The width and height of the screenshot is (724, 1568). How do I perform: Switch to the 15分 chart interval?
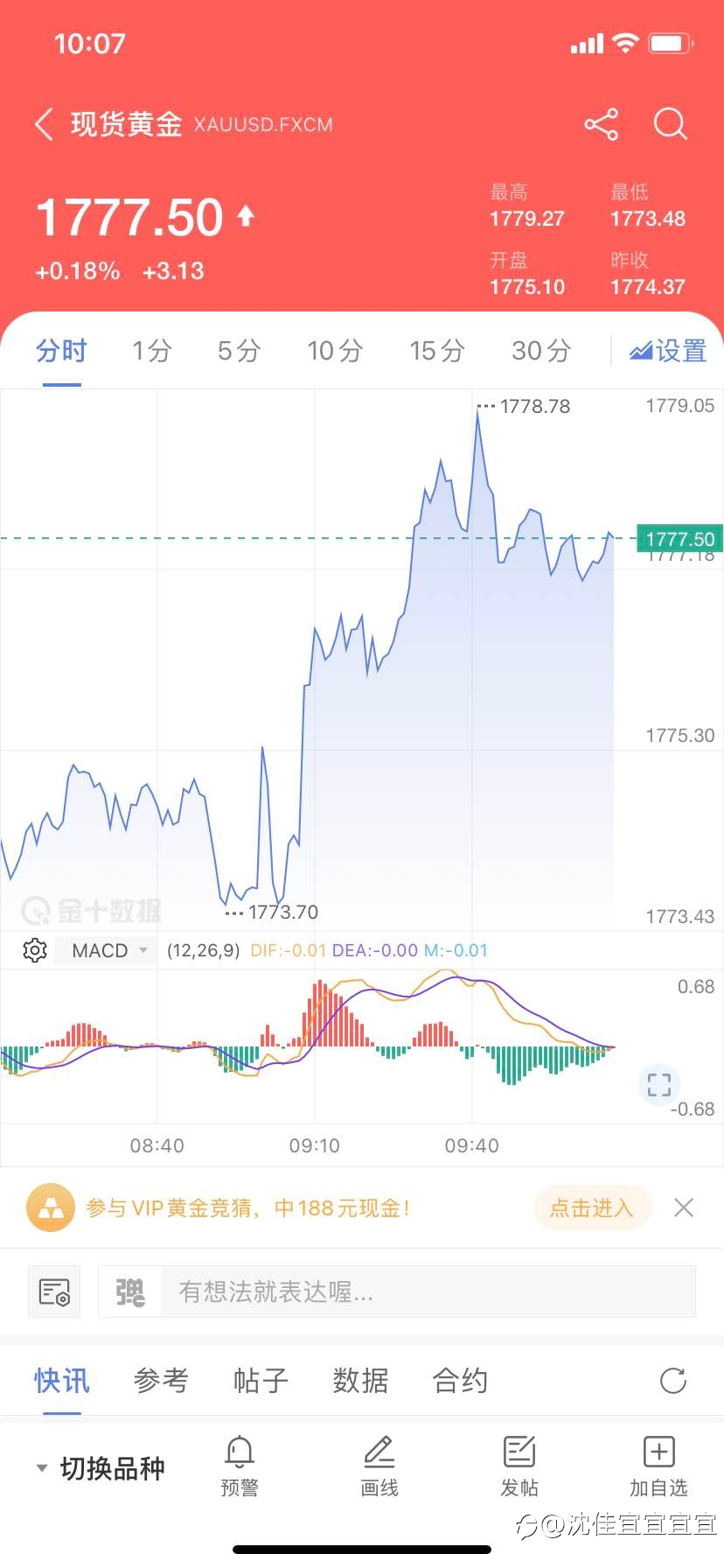[x=436, y=351]
